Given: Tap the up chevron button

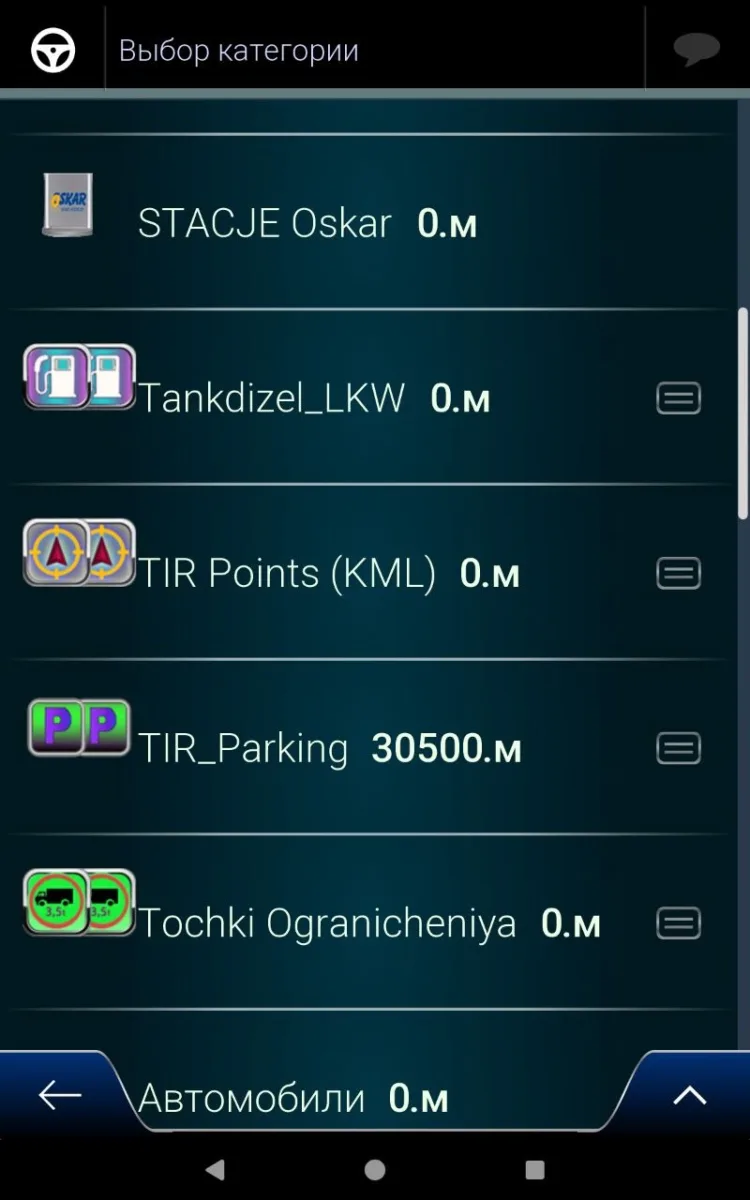Looking at the screenshot, I should [x=690, y=1095].
